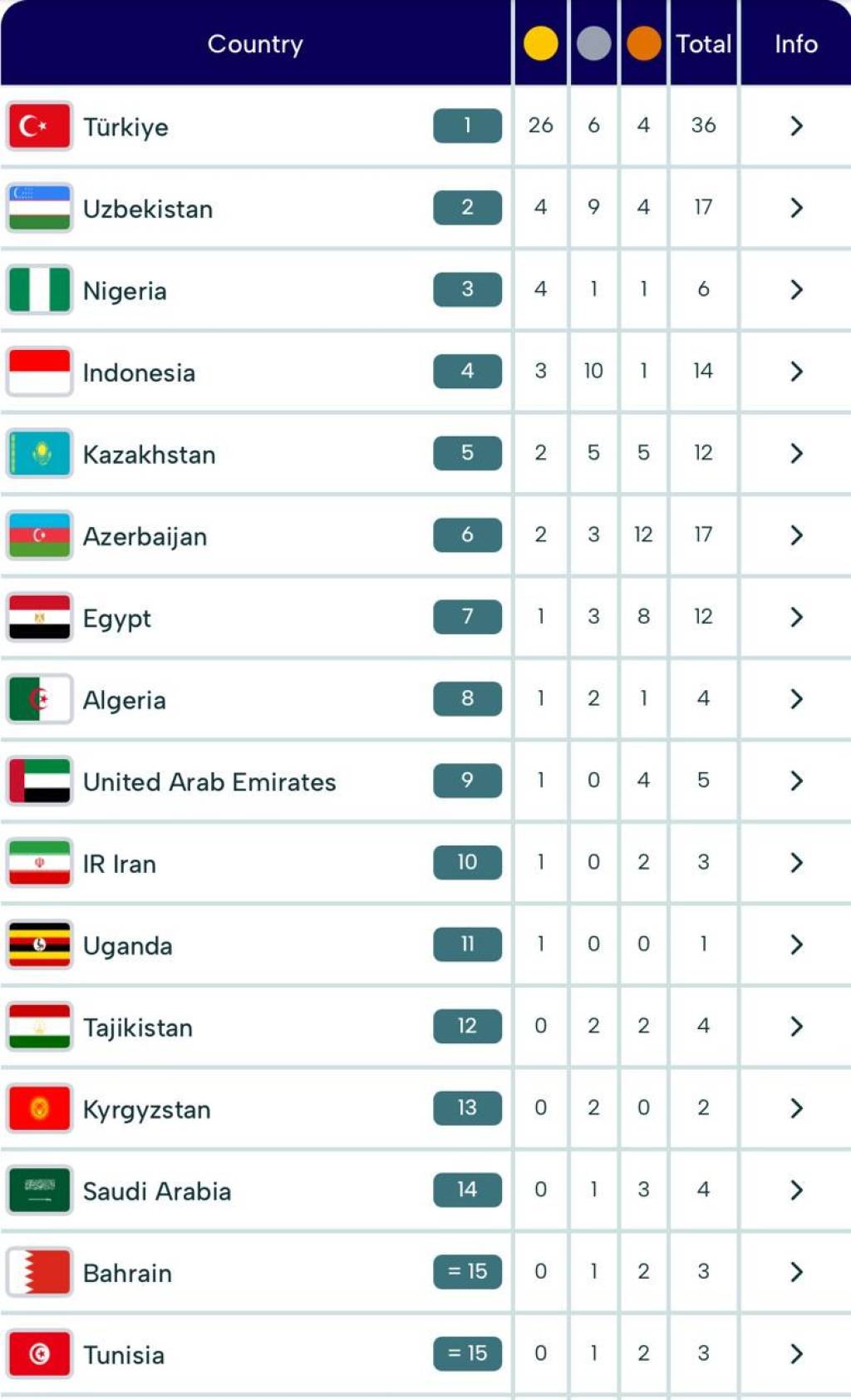View Indonesia's info chevron

pos(796,372)
